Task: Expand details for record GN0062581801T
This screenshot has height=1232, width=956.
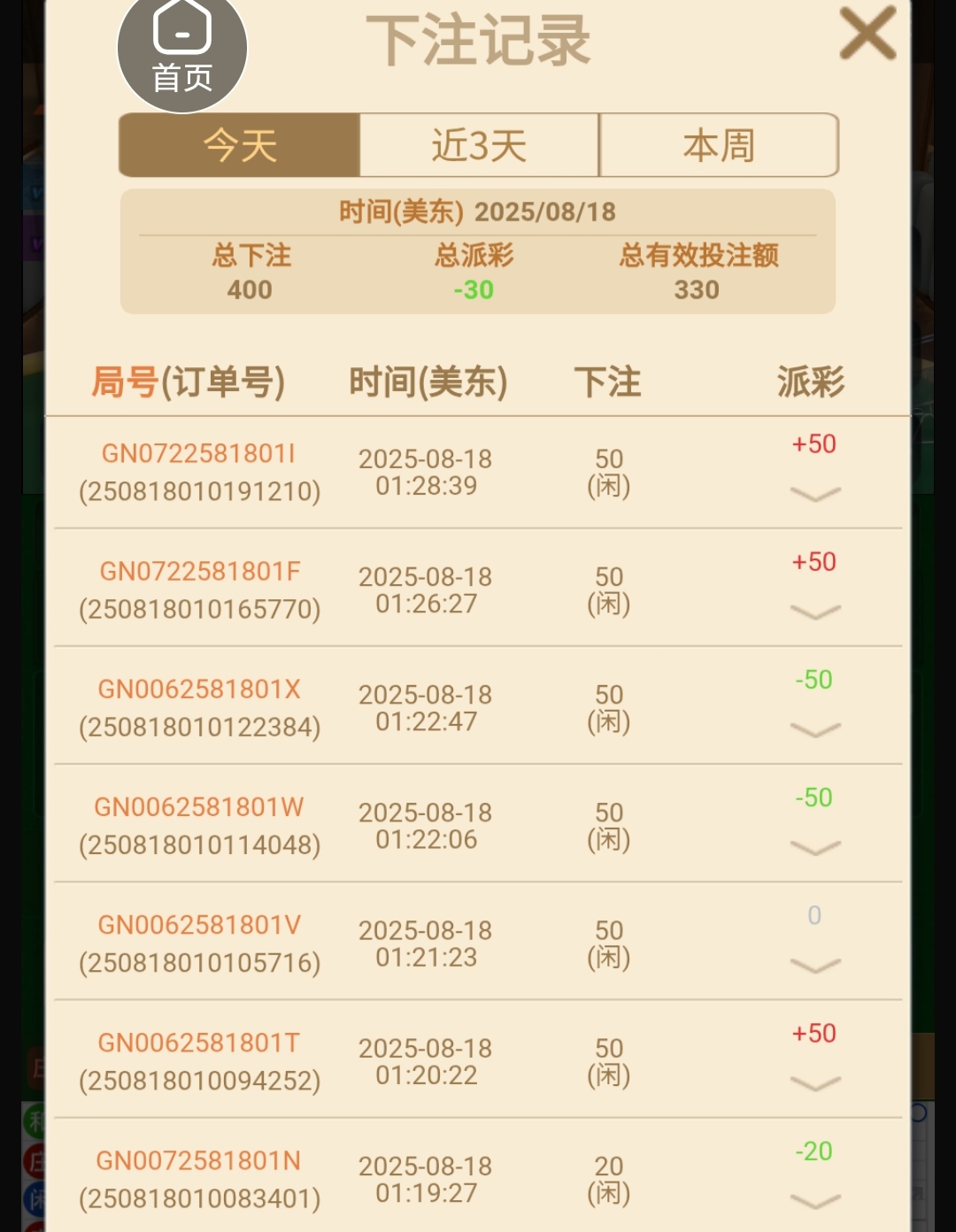Action: pyautogui.click(x=814, y=1083)
